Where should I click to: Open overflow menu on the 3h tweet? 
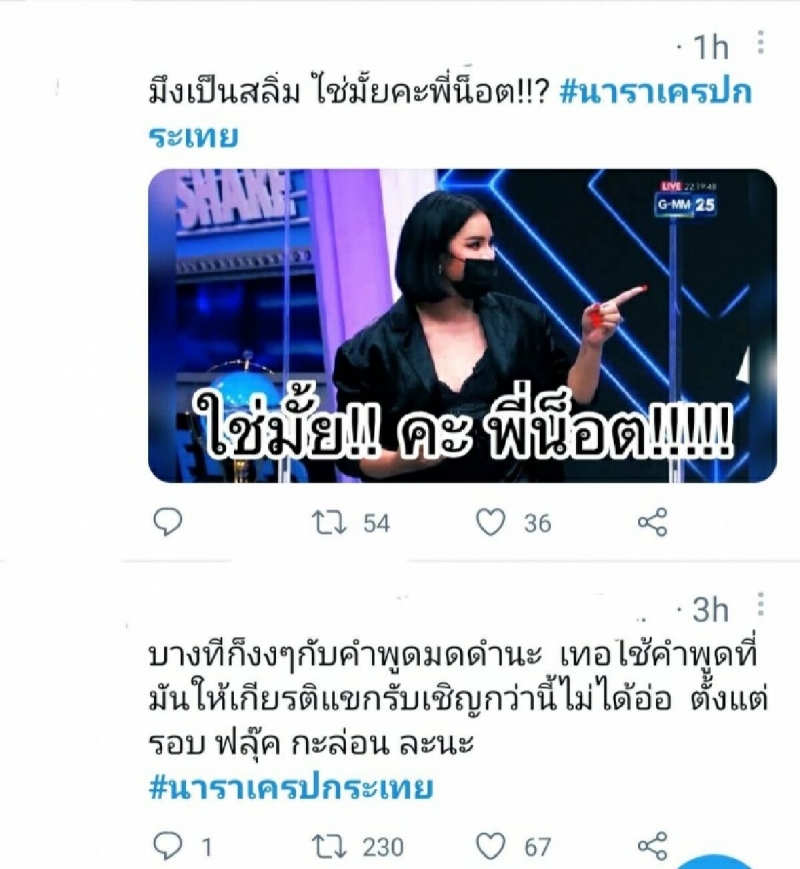coord(761,605)
